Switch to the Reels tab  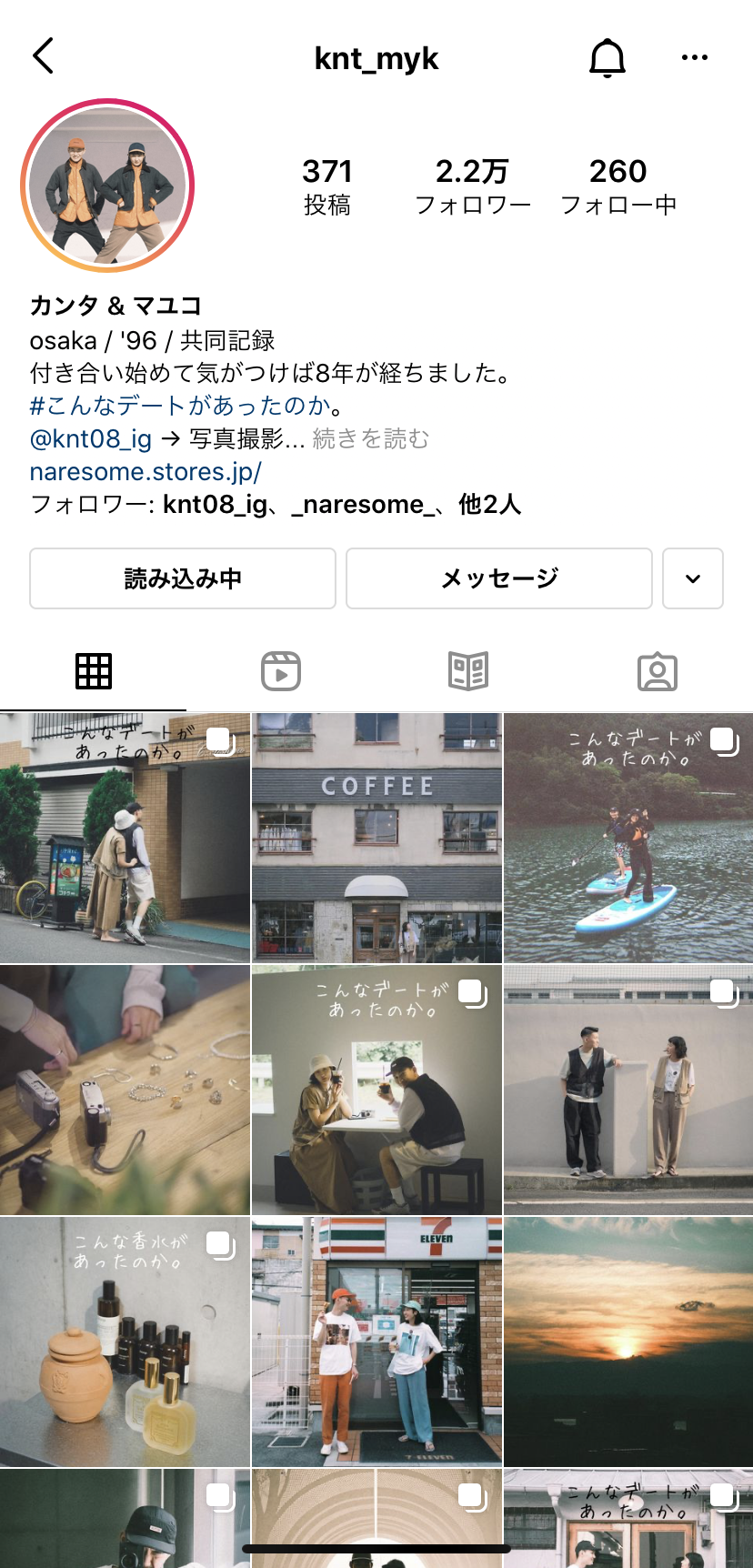281,671
